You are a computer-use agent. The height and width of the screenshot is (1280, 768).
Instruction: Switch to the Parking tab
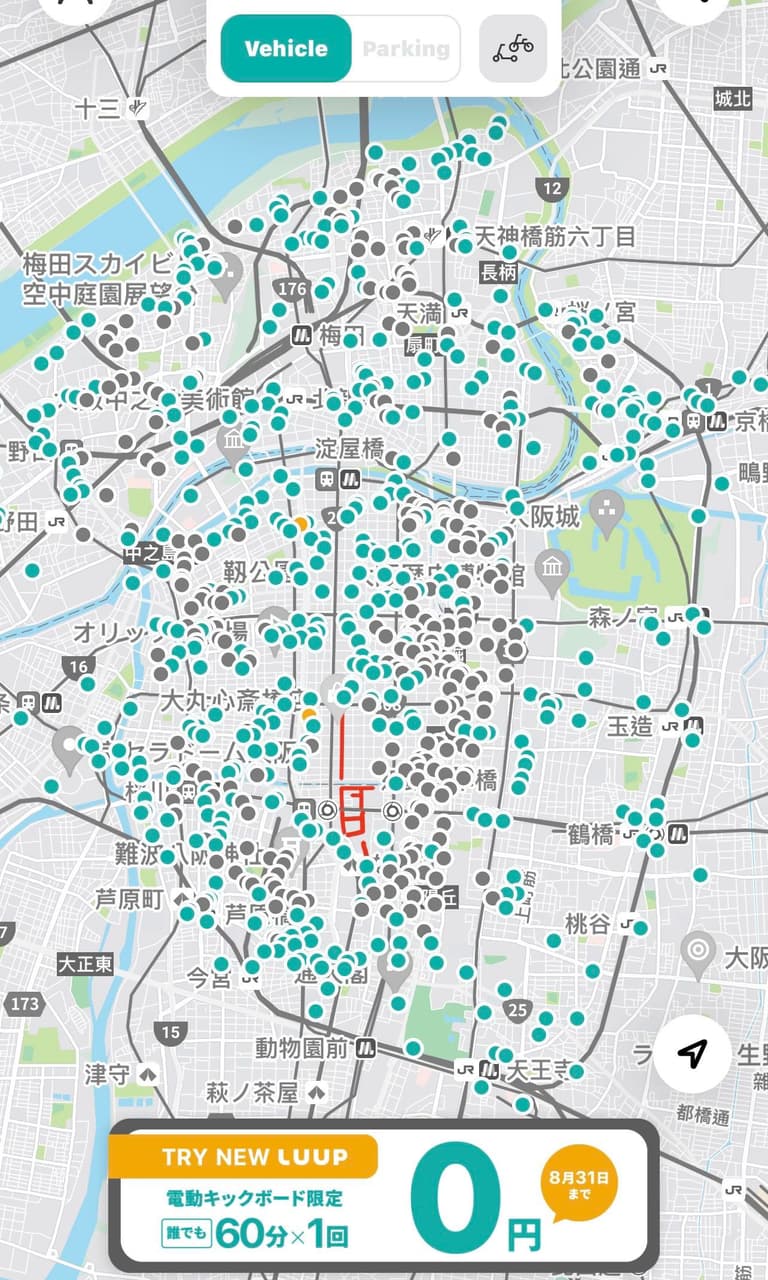pyautogui.click(x=406, y=48)
